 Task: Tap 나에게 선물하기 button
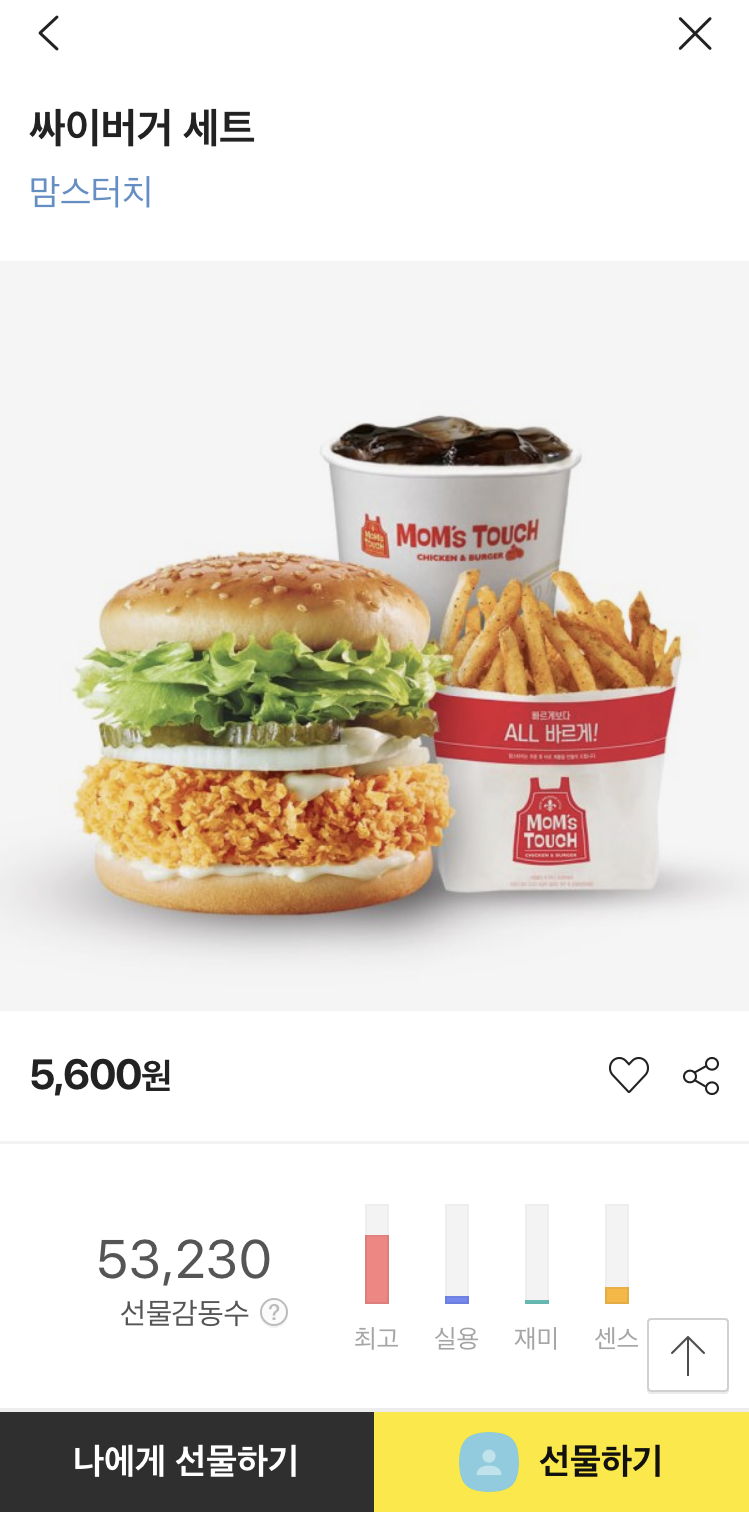(x=187, y=1461)
